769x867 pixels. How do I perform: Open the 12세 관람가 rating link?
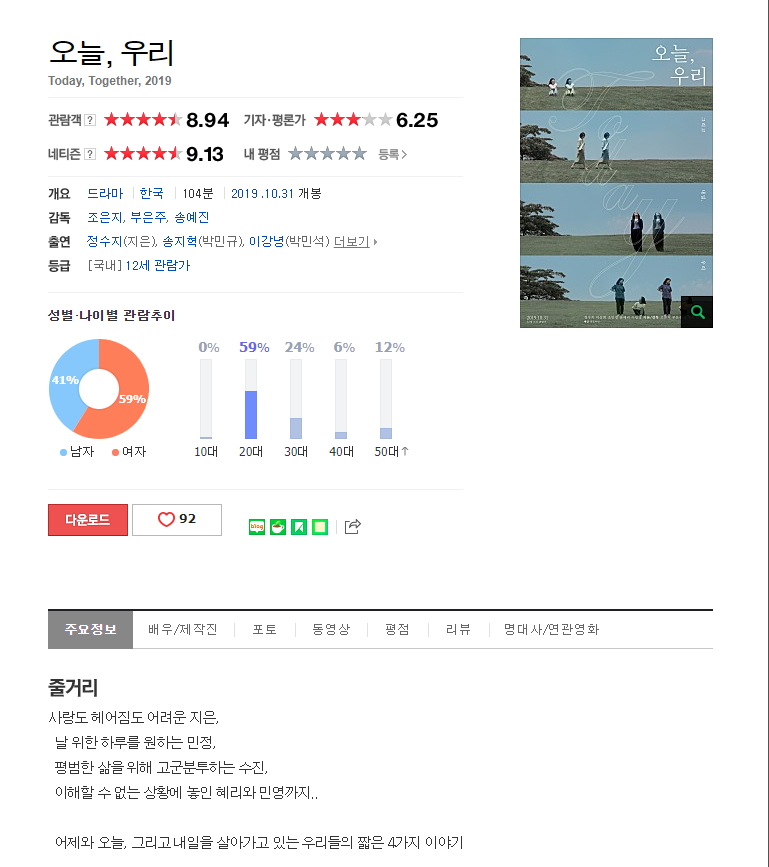[x=157, y=265]
